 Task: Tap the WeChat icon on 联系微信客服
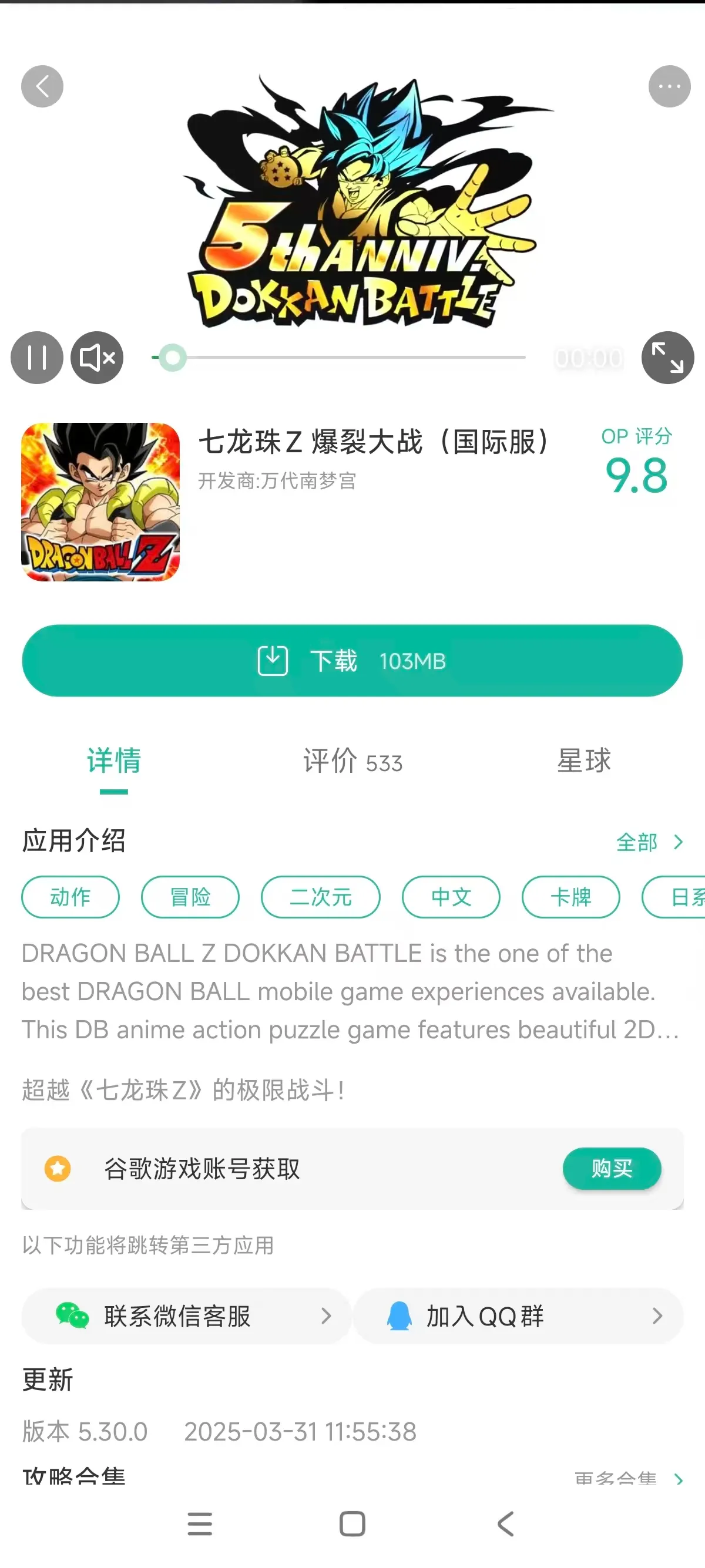click(71, 1317)
